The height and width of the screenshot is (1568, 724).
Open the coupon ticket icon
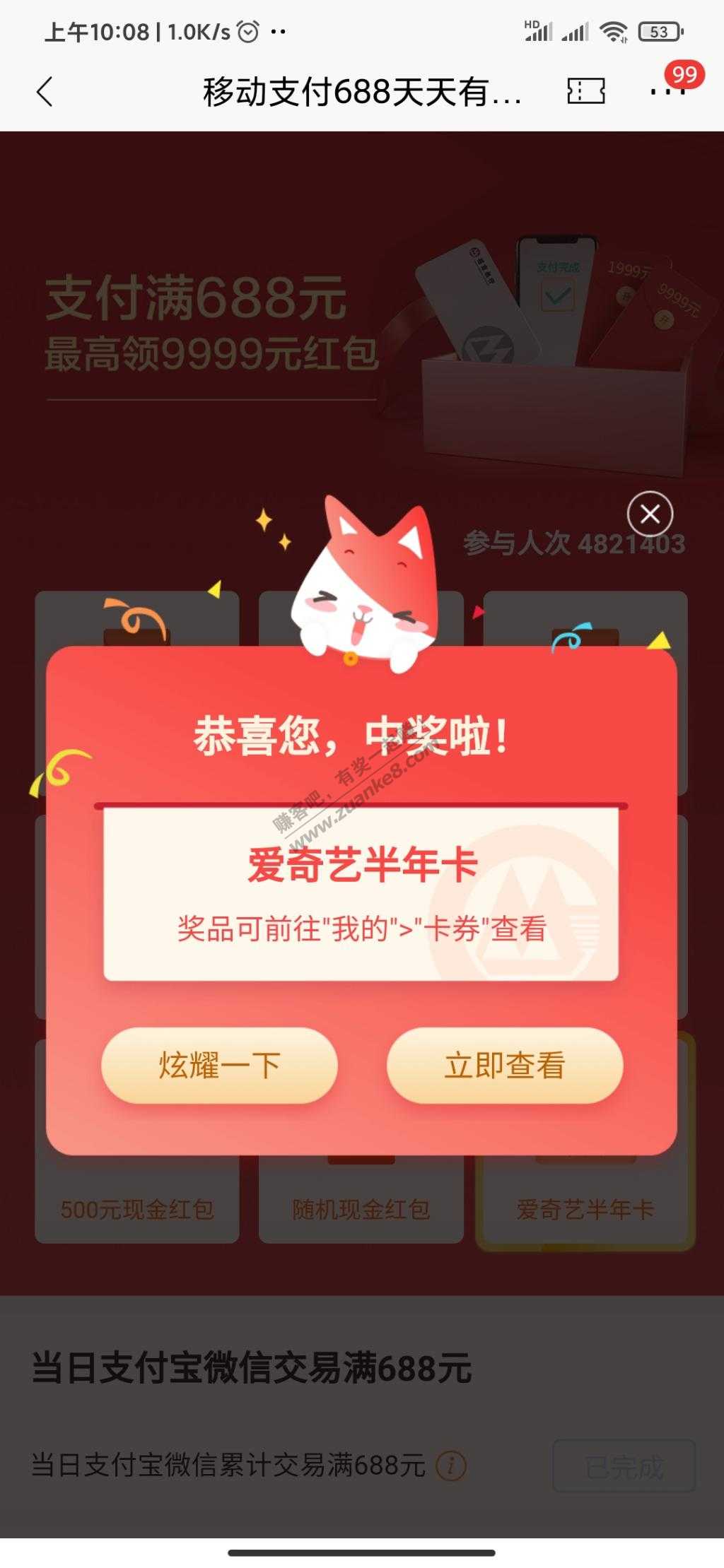[585, 91]
